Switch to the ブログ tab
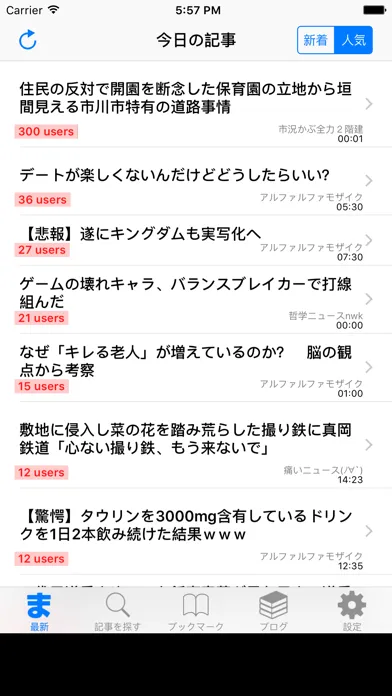This screenshot has width=392, height=696. tap(274, 611)
